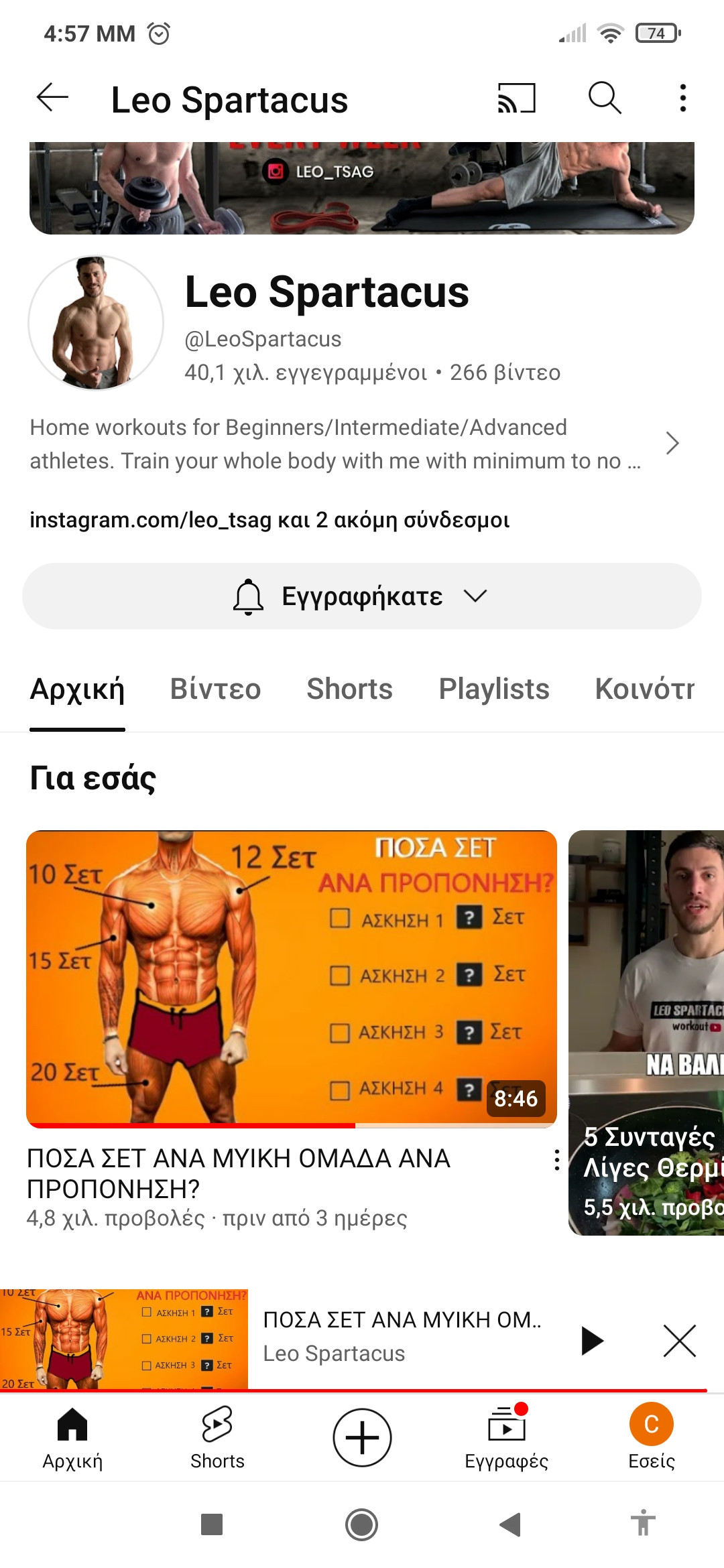
Task: Switch to the Playlists tab
Action: [x=494, y=689]
